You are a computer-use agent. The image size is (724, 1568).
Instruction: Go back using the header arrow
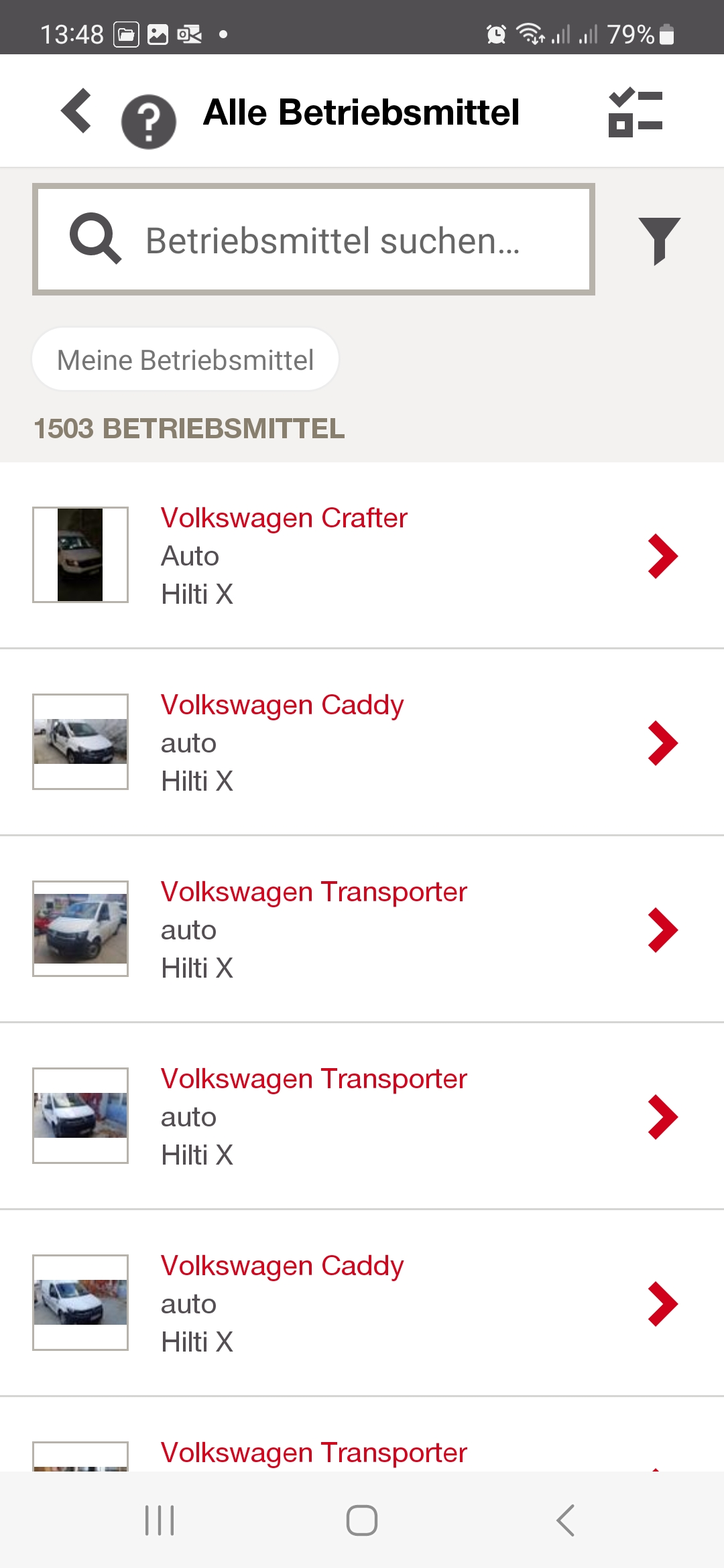[x=76, y=111]
